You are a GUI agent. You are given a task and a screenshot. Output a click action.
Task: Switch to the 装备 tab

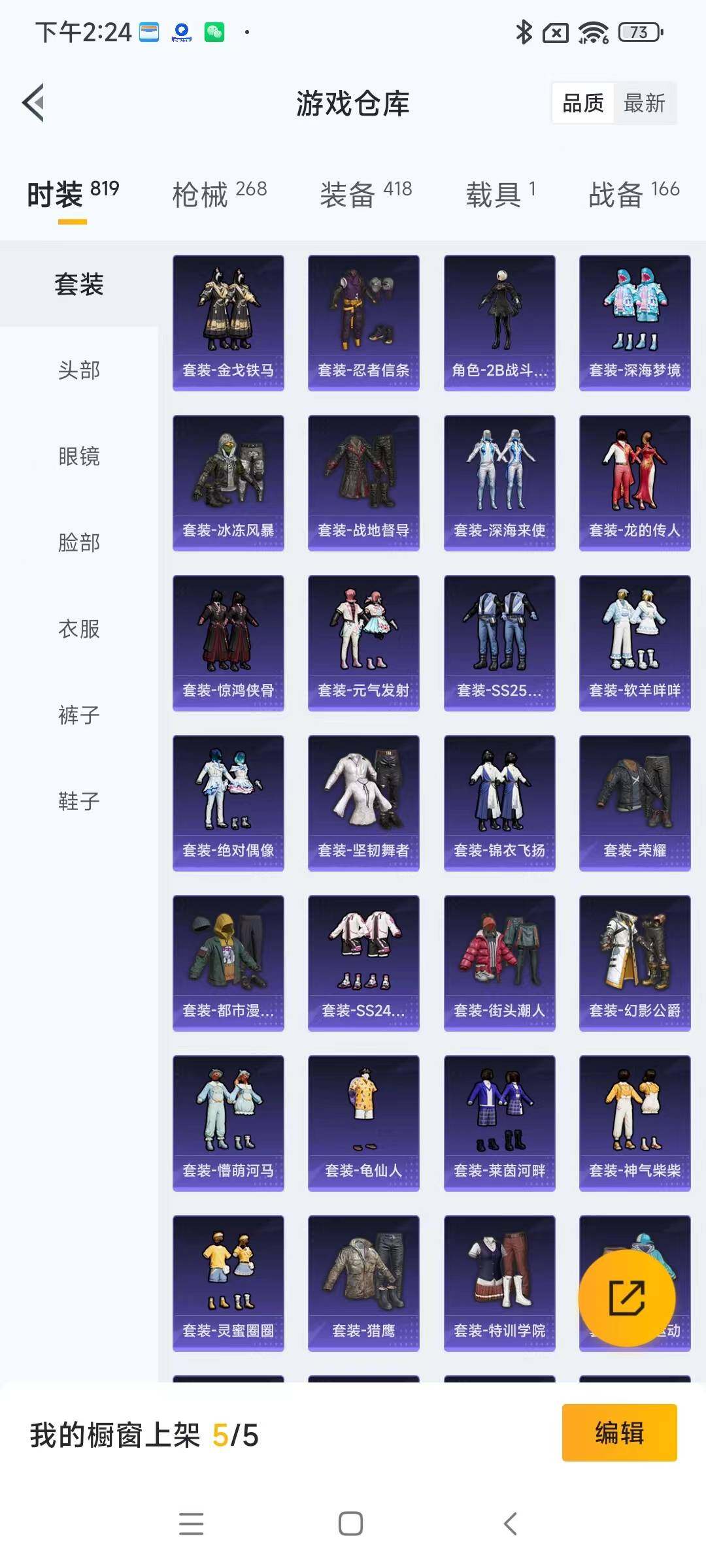click(x=365, y=194)
